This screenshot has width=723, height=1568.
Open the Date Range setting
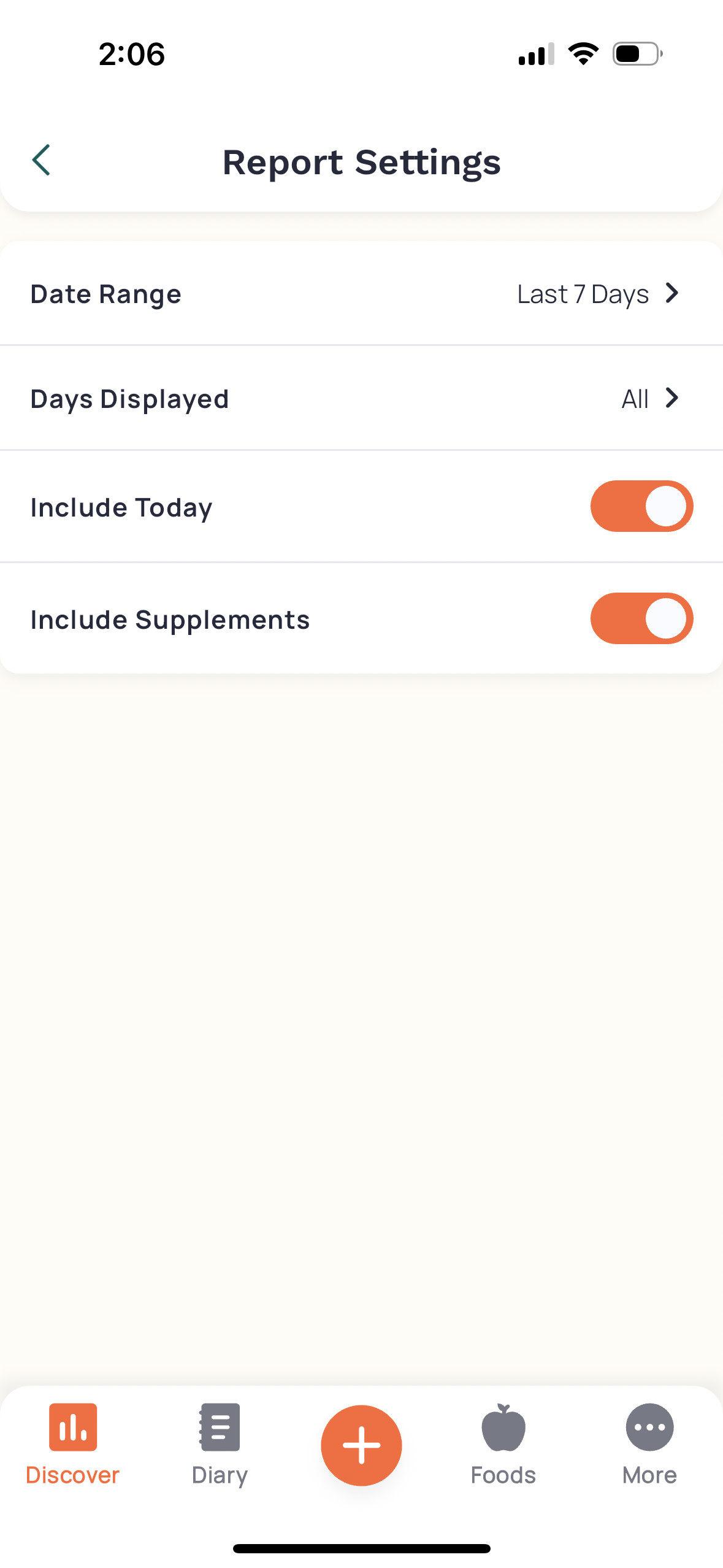coord(361,294)
